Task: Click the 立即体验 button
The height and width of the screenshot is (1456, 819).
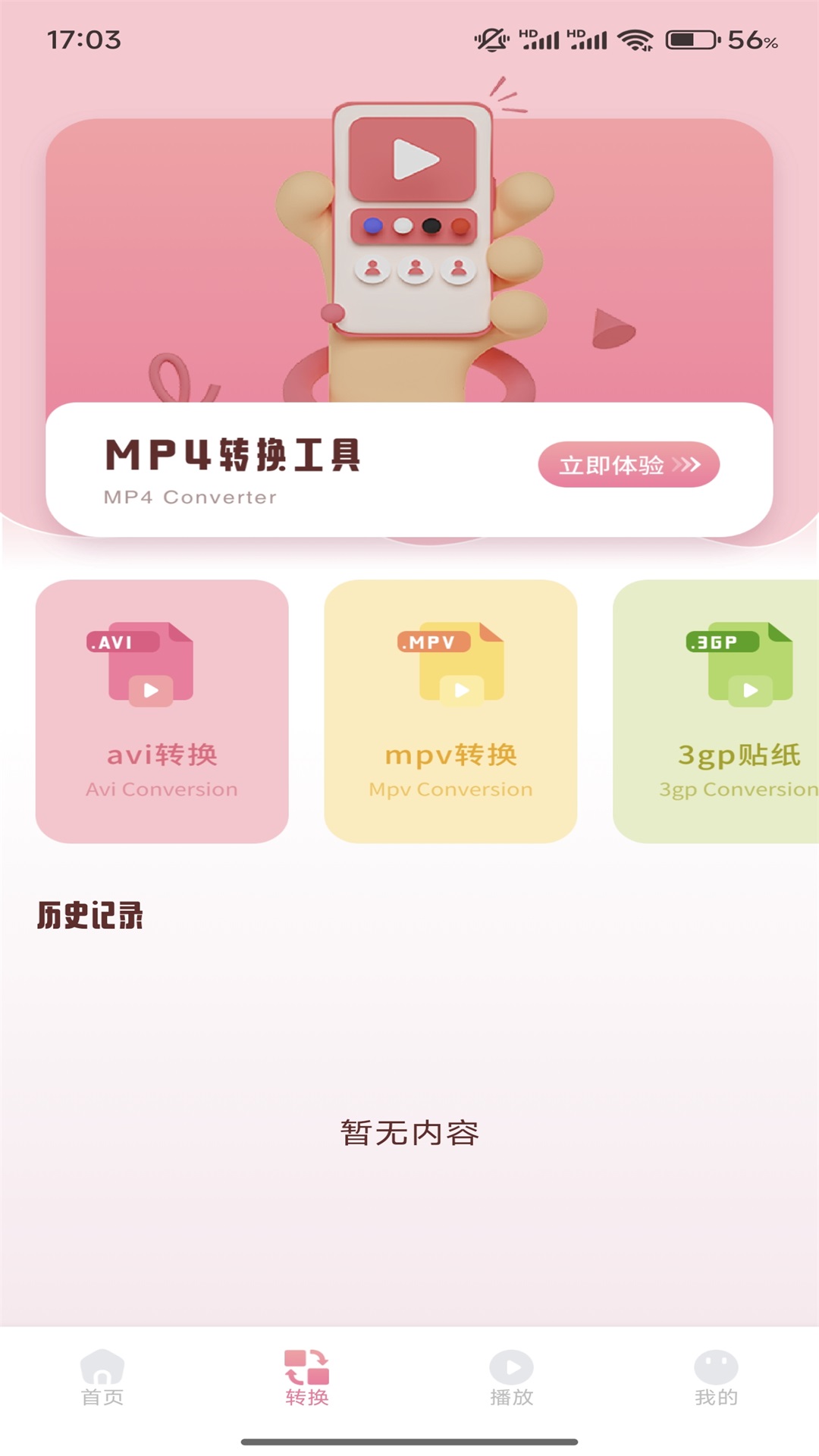Action: pos(629,466)
